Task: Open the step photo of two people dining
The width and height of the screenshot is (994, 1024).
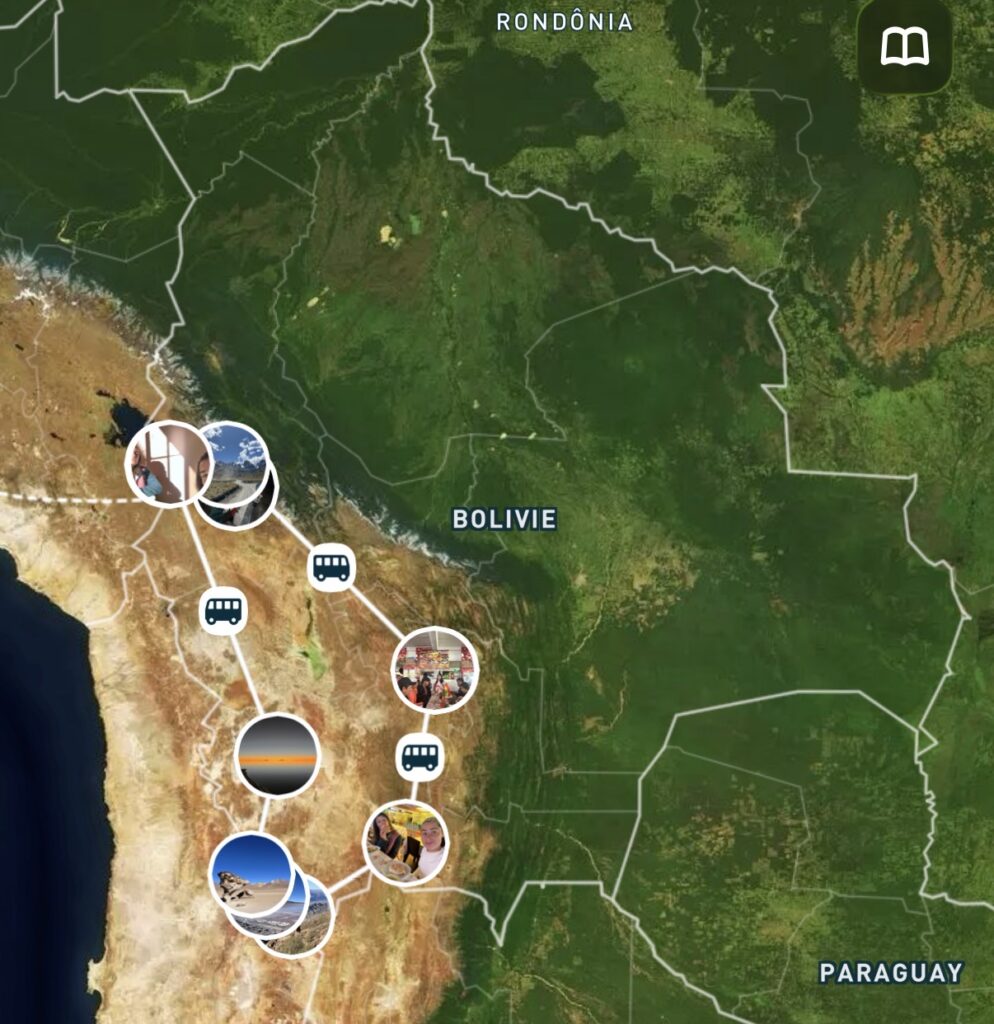Action: pos(405,842)
